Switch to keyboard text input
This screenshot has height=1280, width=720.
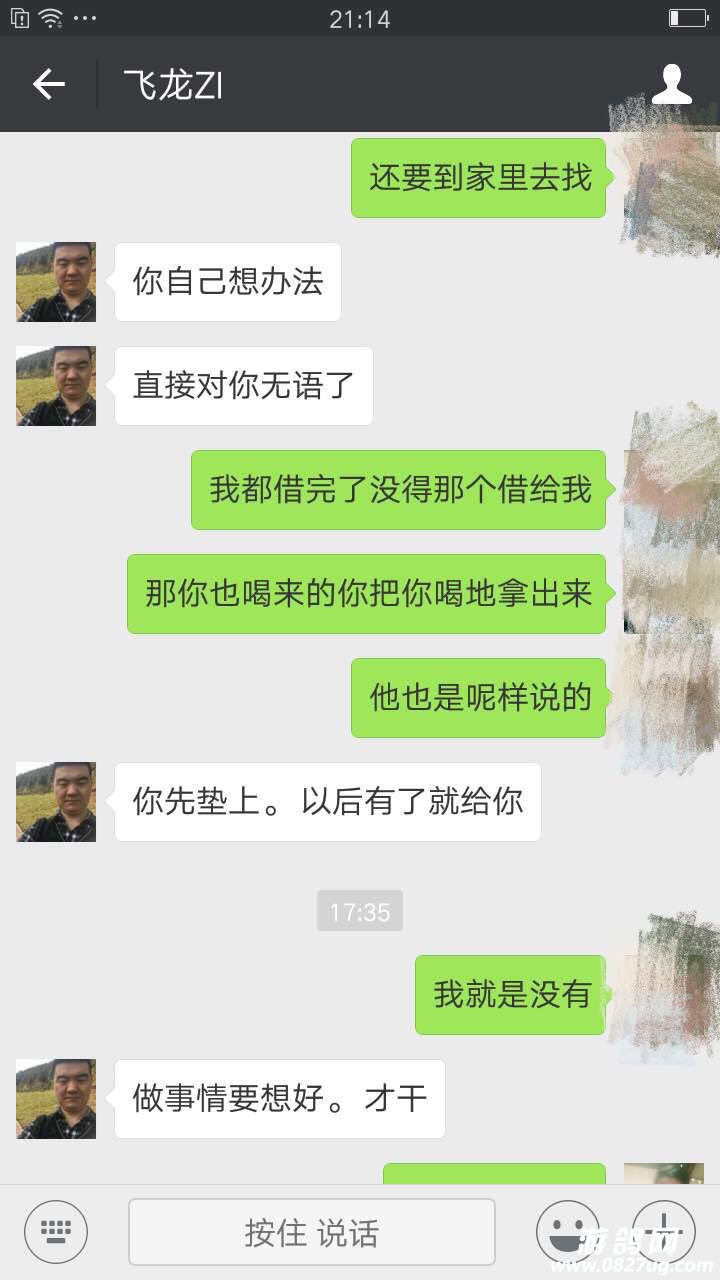pyautogui.click(x=56, y=1232)
